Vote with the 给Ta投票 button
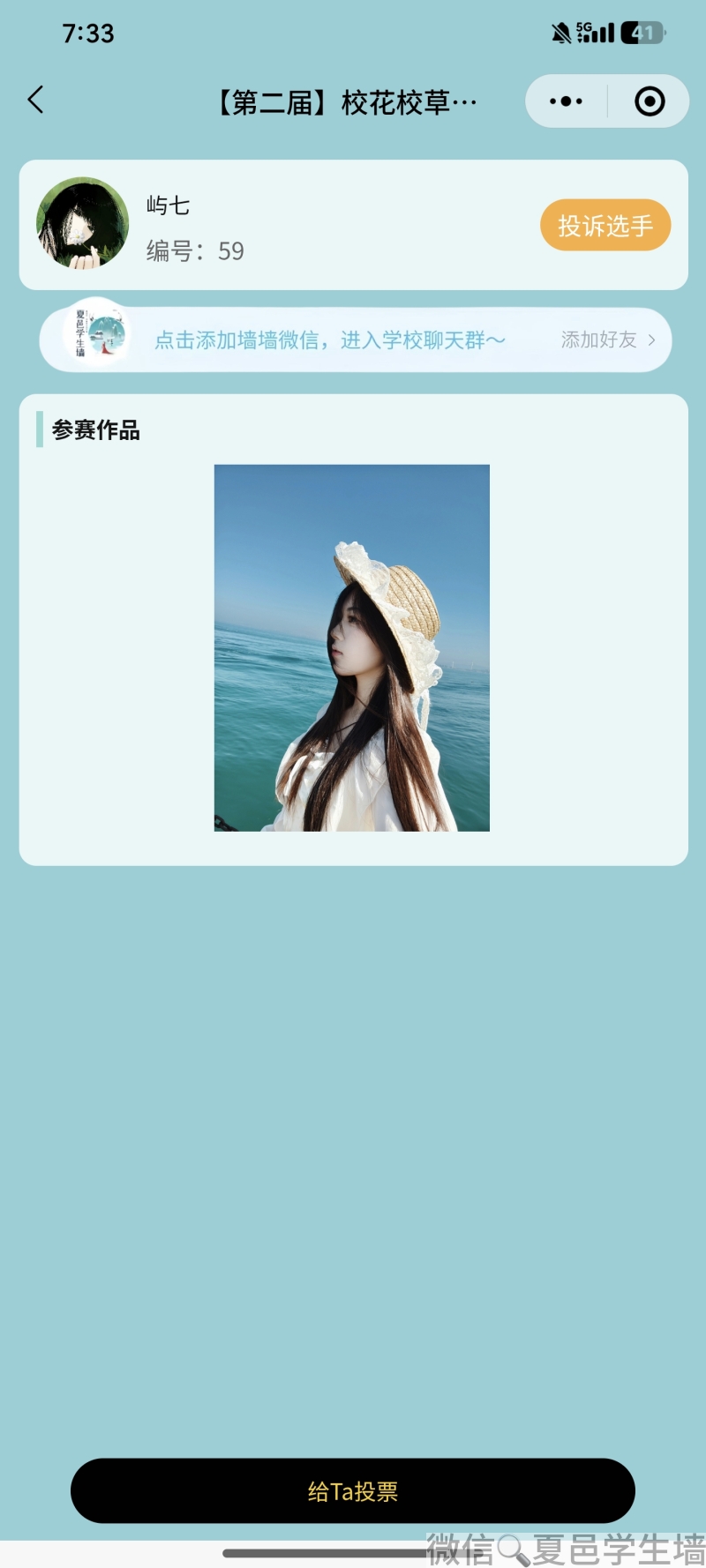This screenshot has width=706, height=1568. point(353,1490)
